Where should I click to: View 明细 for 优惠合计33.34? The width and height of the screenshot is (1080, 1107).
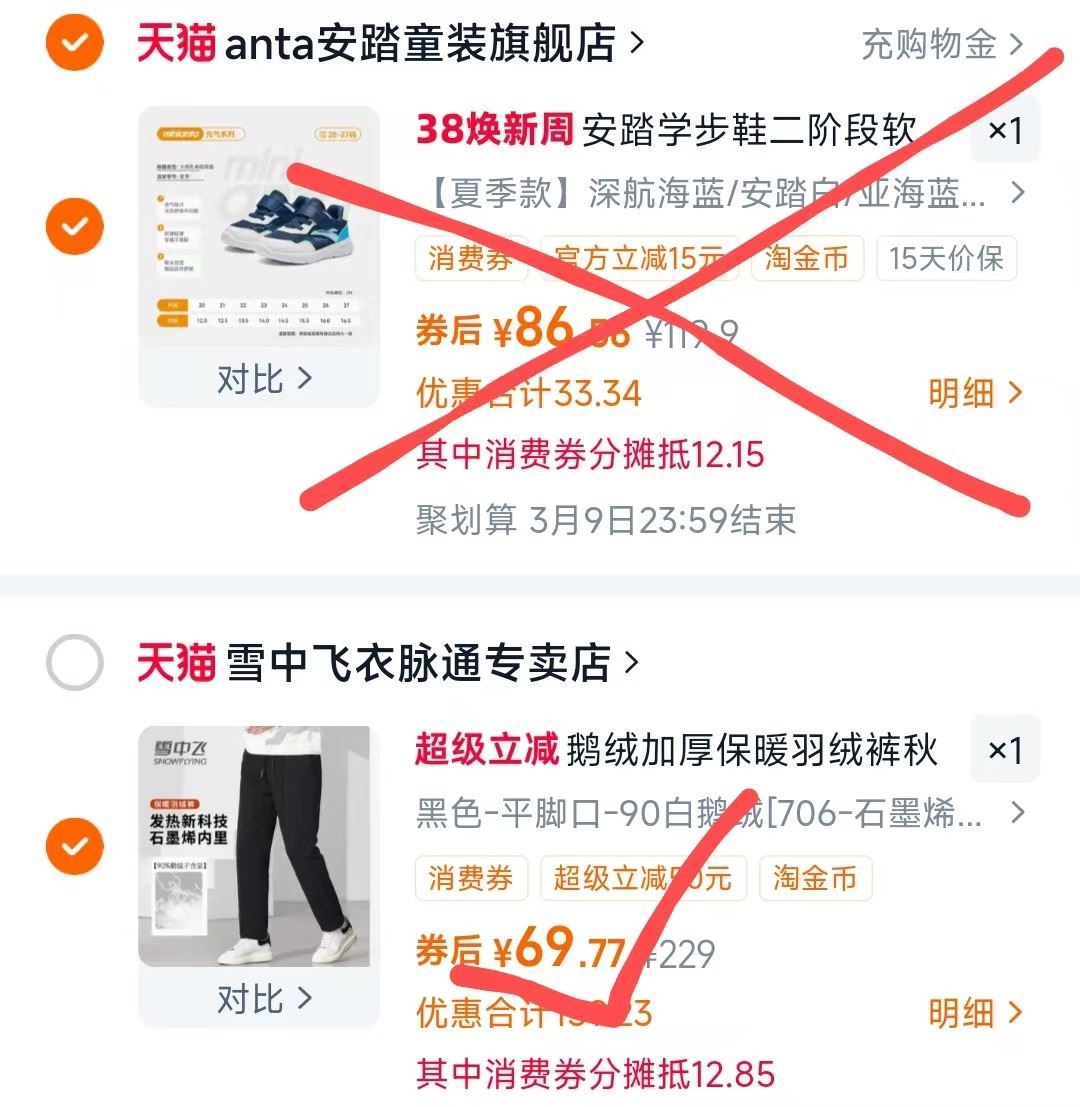click(975, 393)
